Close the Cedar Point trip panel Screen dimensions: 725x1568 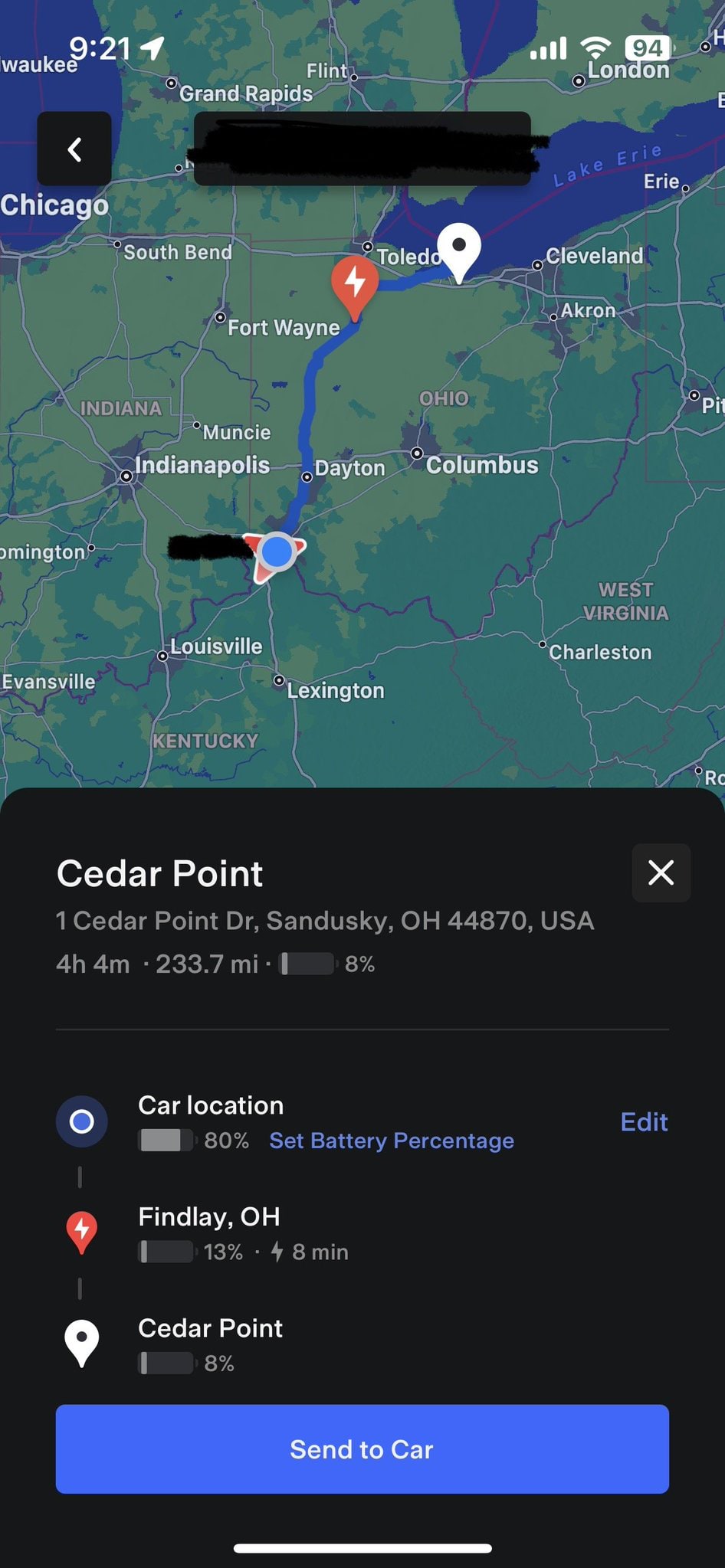tap(661, 872)
